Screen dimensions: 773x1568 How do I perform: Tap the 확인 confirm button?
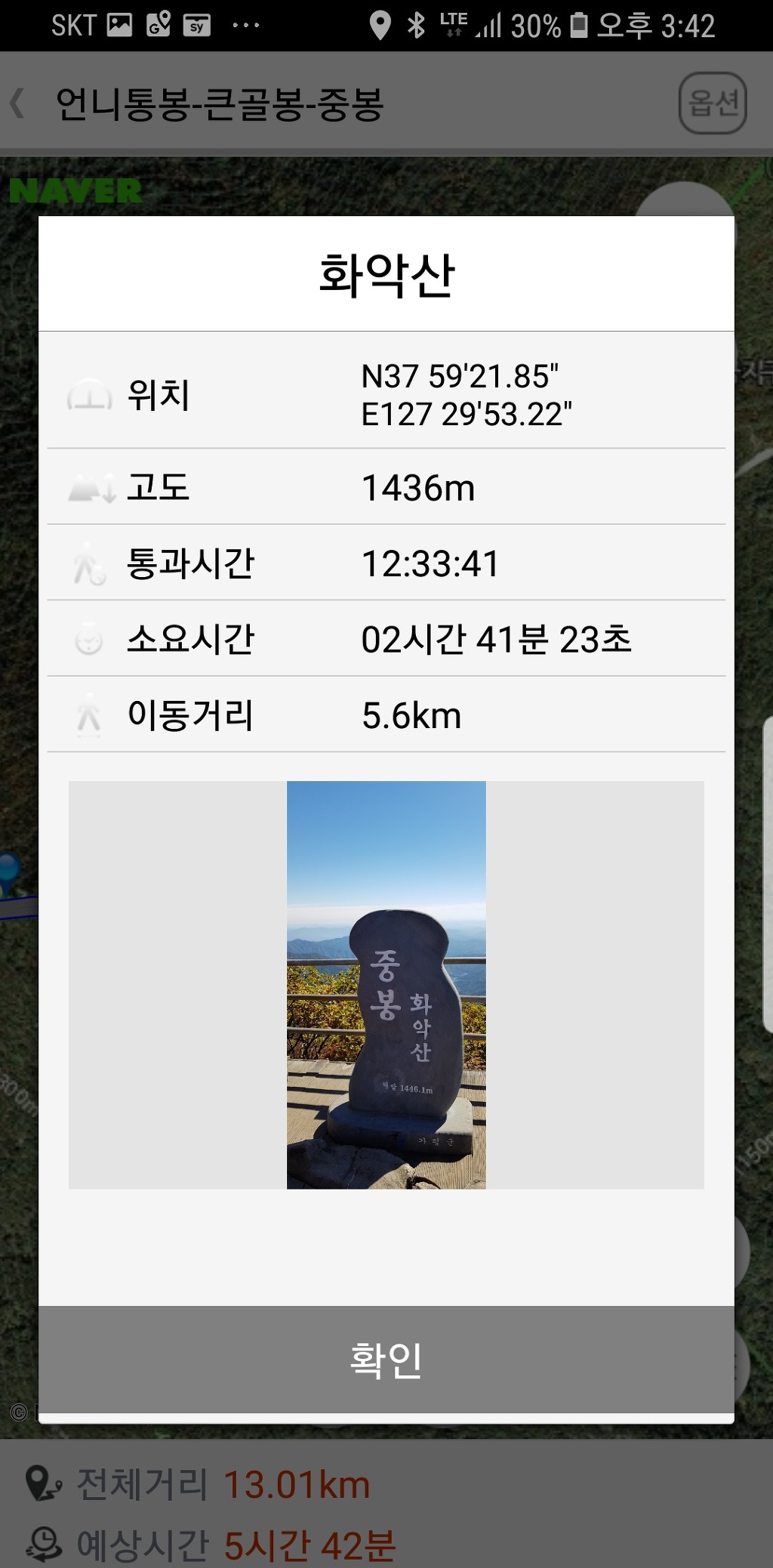point(386,1360)
